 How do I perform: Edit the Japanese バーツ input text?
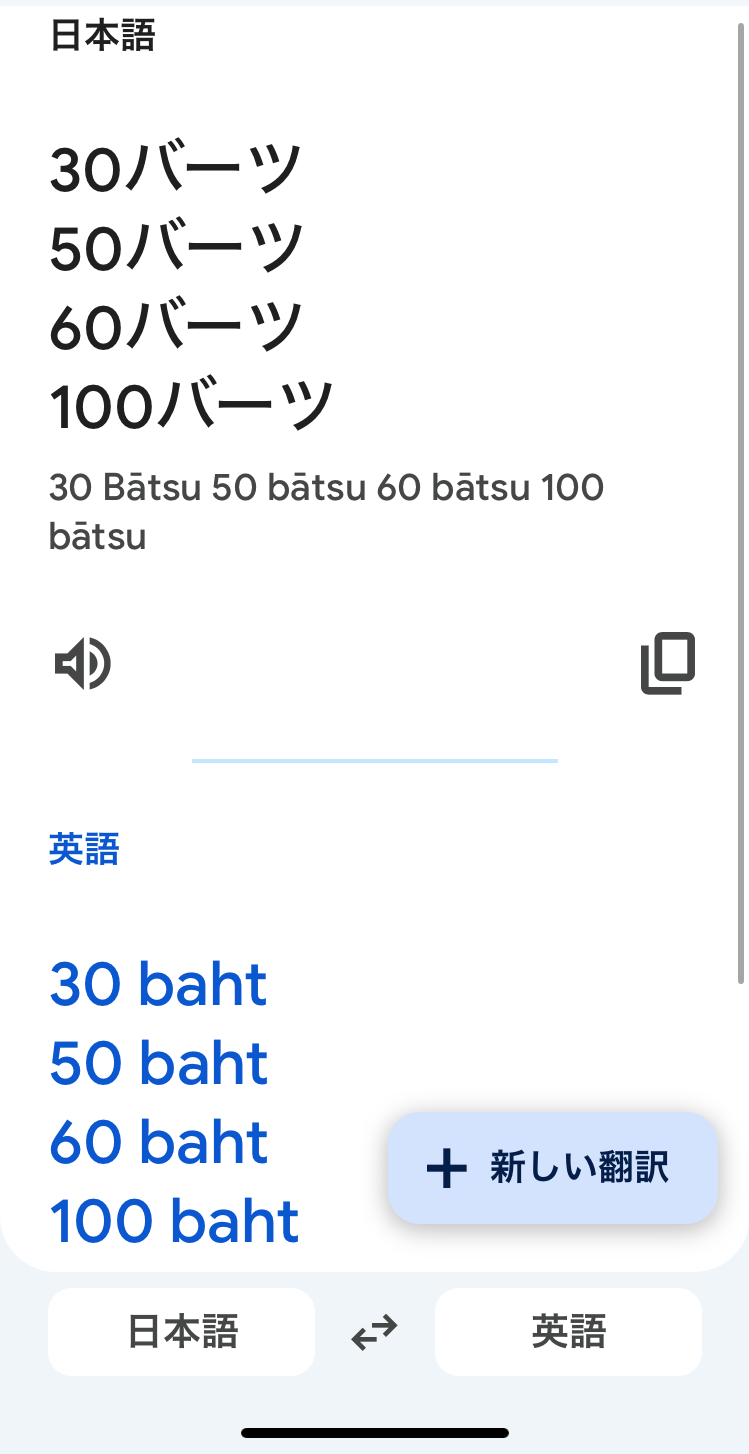190,286
